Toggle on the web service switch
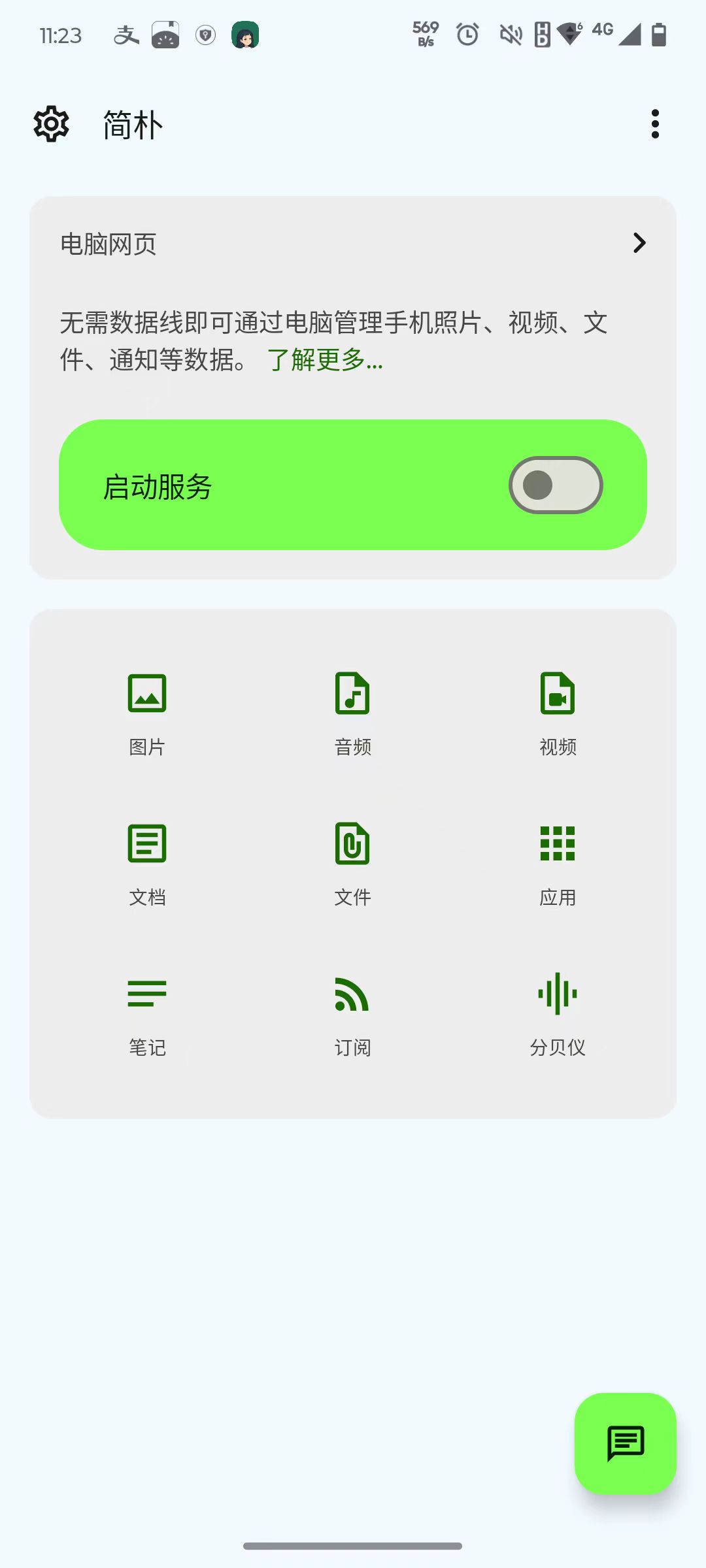706x1568 pixels. coord(555,486)
